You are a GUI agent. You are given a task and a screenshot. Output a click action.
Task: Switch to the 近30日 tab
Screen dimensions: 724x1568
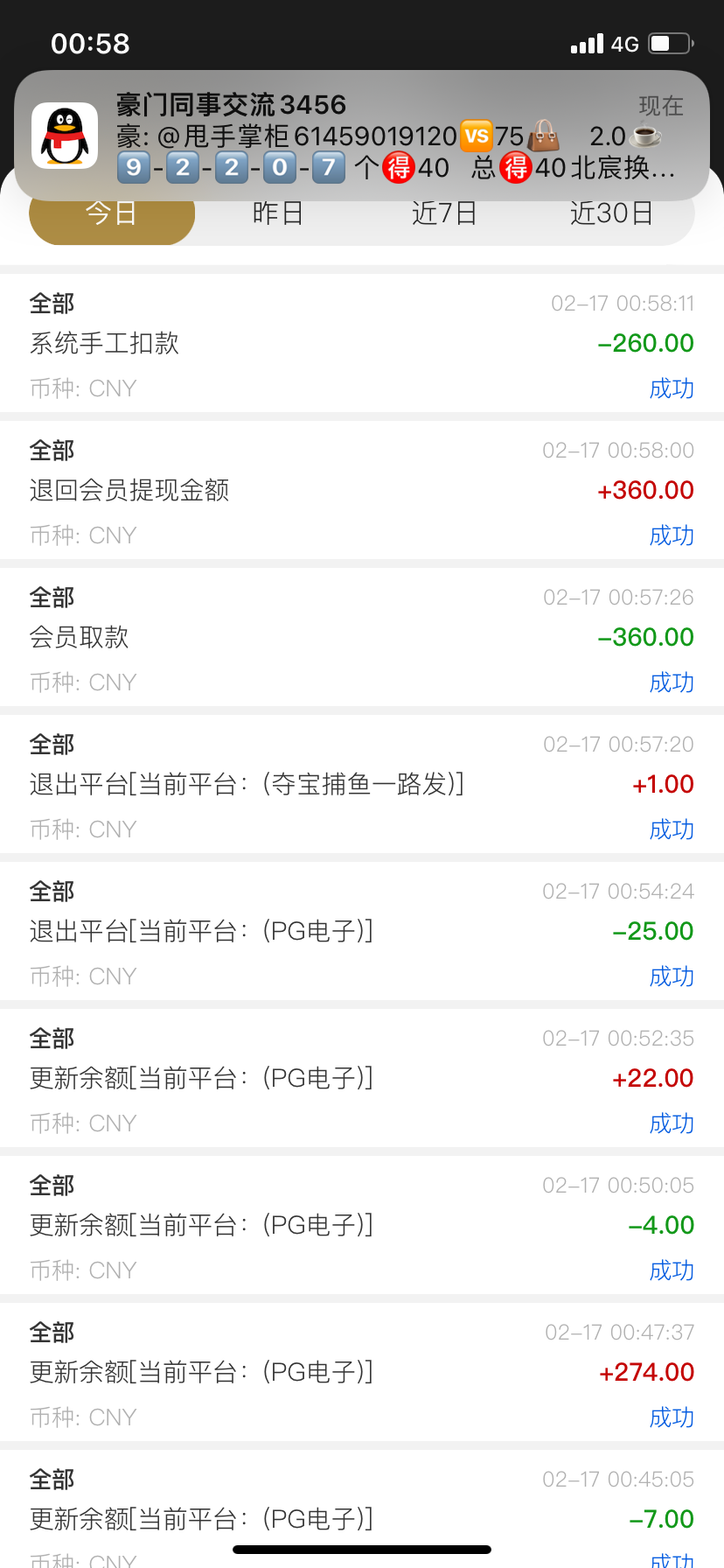click(x=611, y=214)
